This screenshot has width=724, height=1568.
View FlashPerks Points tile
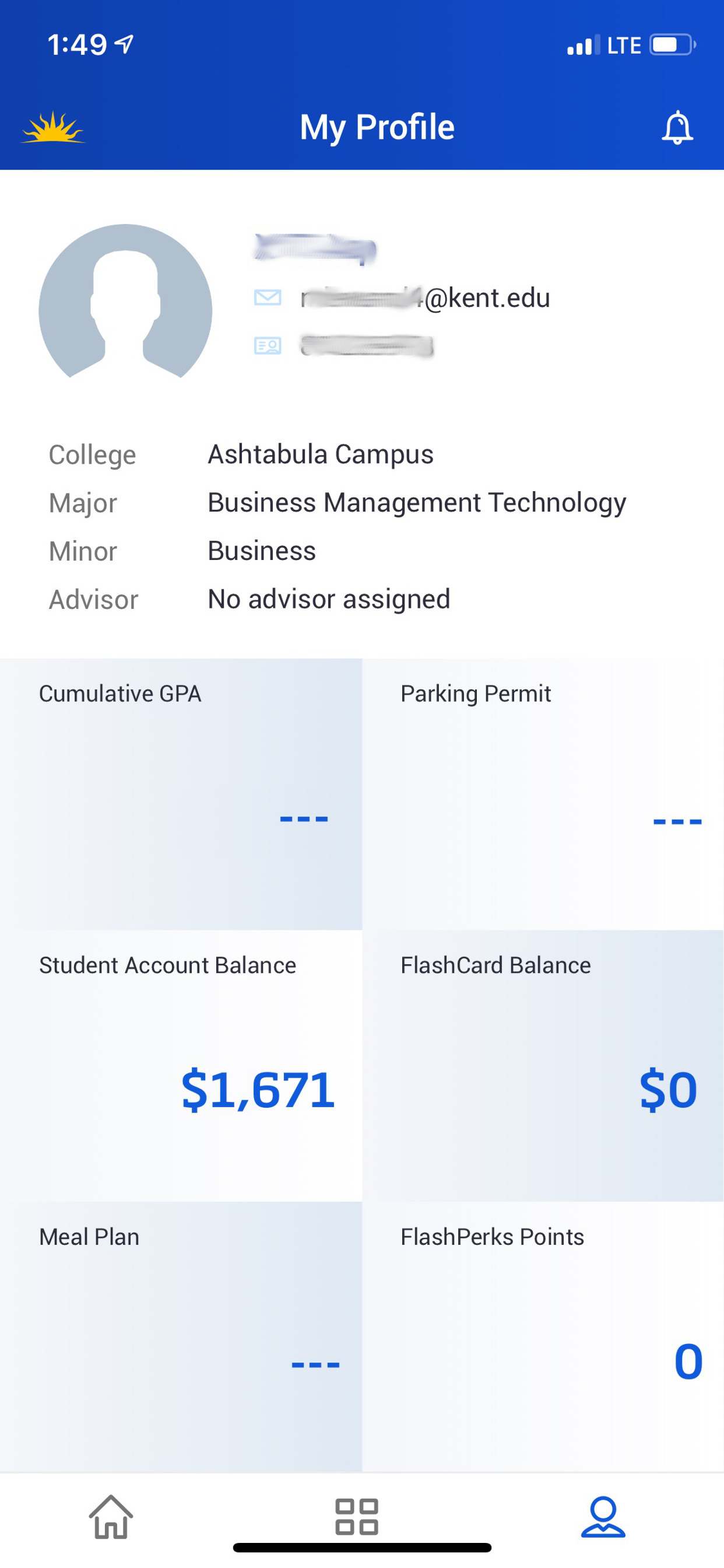coord(543,1336)
